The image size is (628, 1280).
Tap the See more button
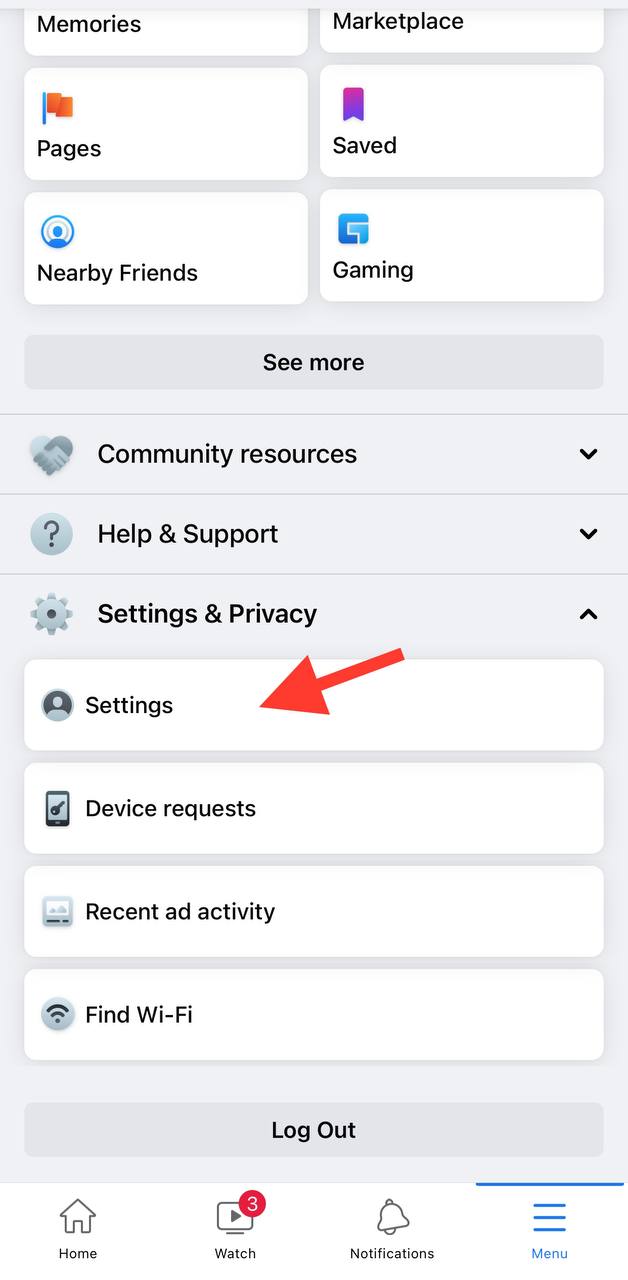(x=313, y=362)
